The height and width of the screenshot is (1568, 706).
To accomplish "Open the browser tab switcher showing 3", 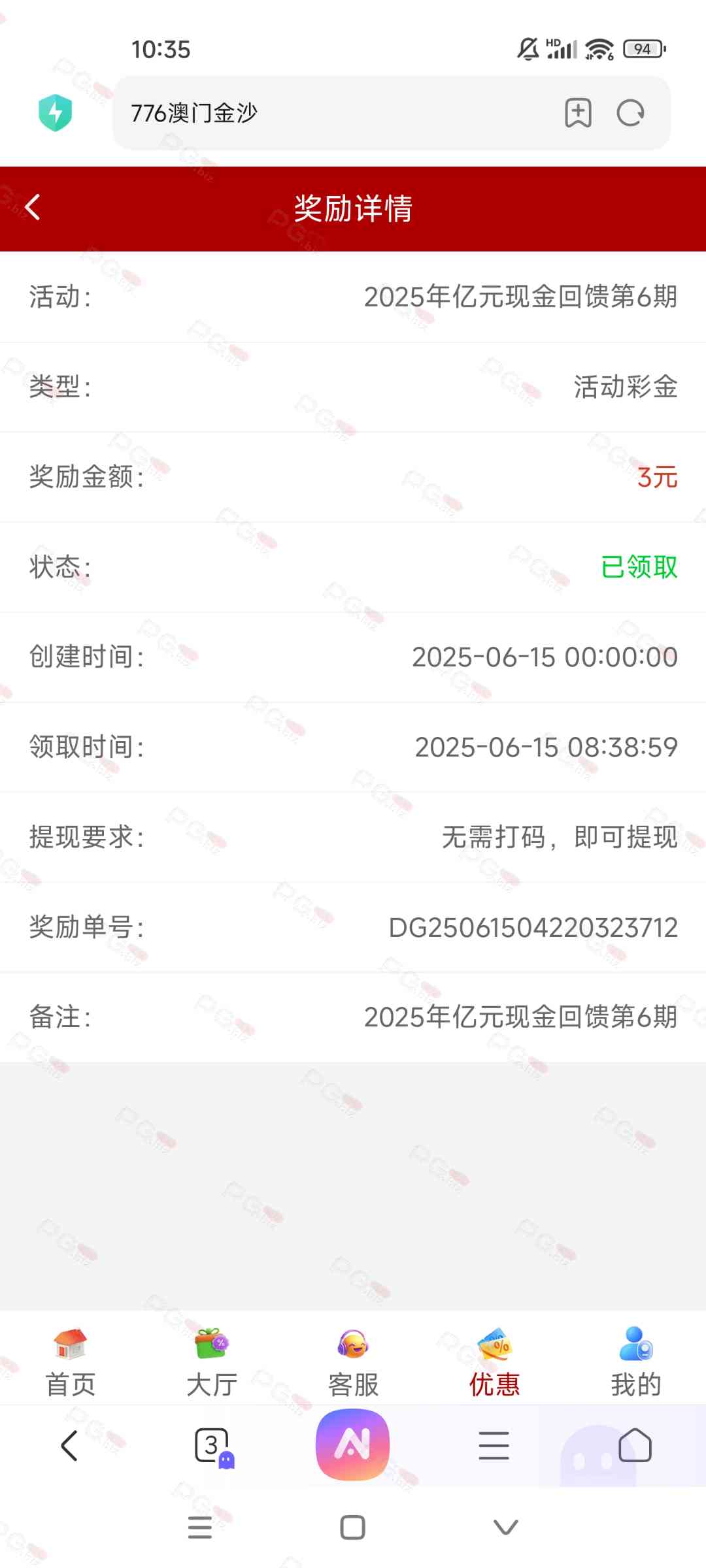I will (212, 1446).
